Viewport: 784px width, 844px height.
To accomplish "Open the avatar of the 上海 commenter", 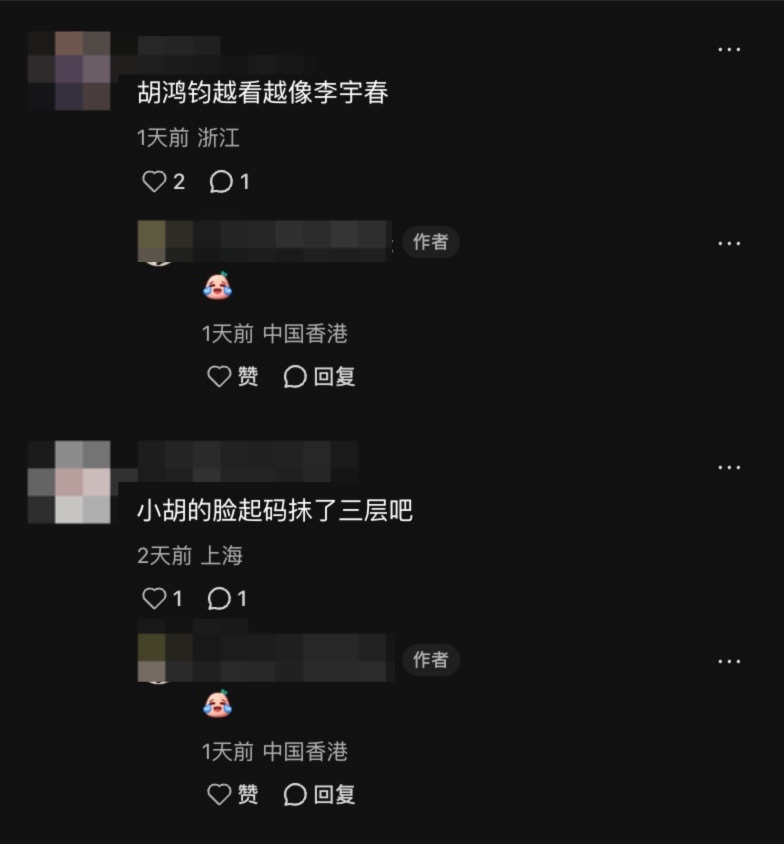I will [70, 482].
